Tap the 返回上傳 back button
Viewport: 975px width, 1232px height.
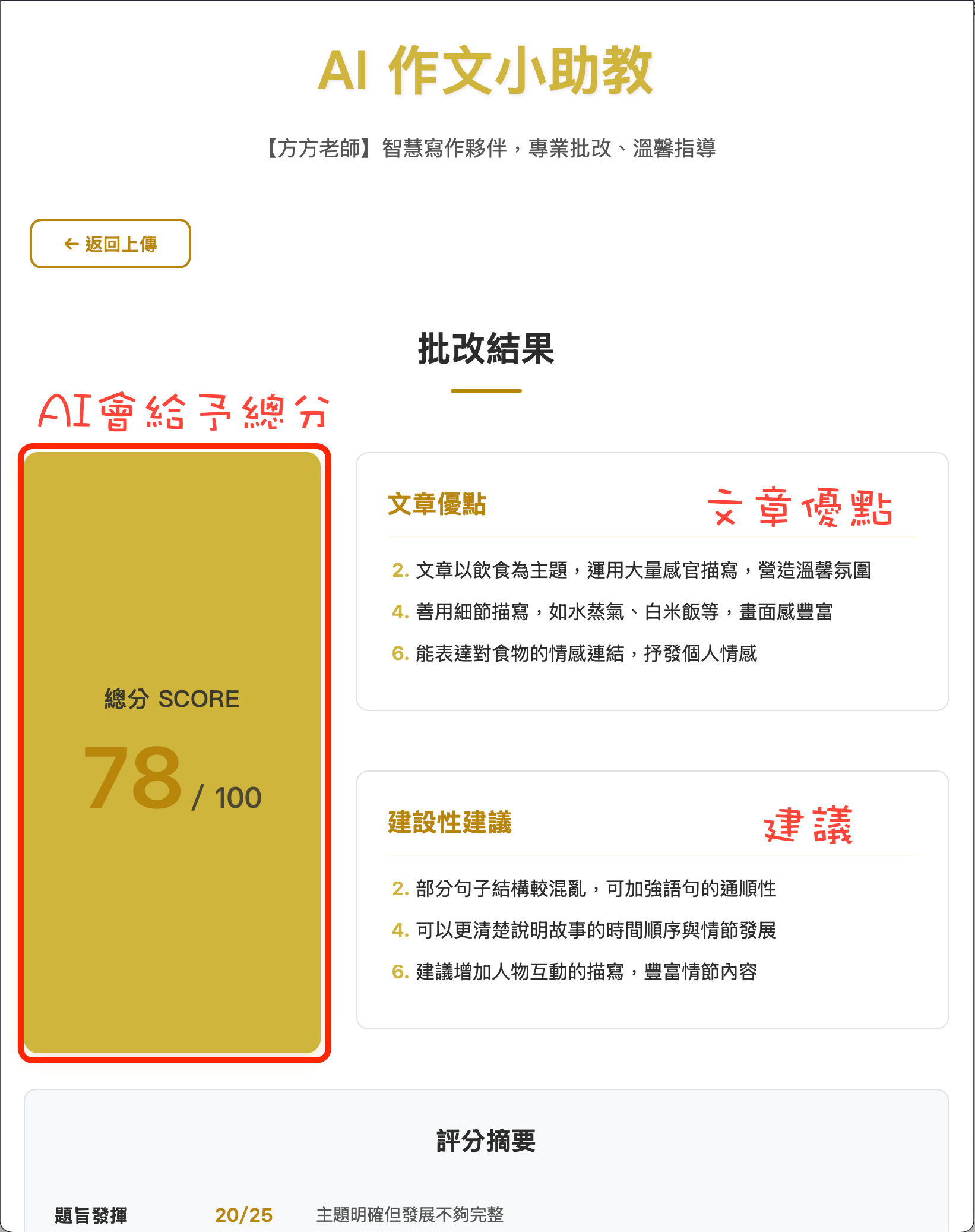[x=110, y=244]
